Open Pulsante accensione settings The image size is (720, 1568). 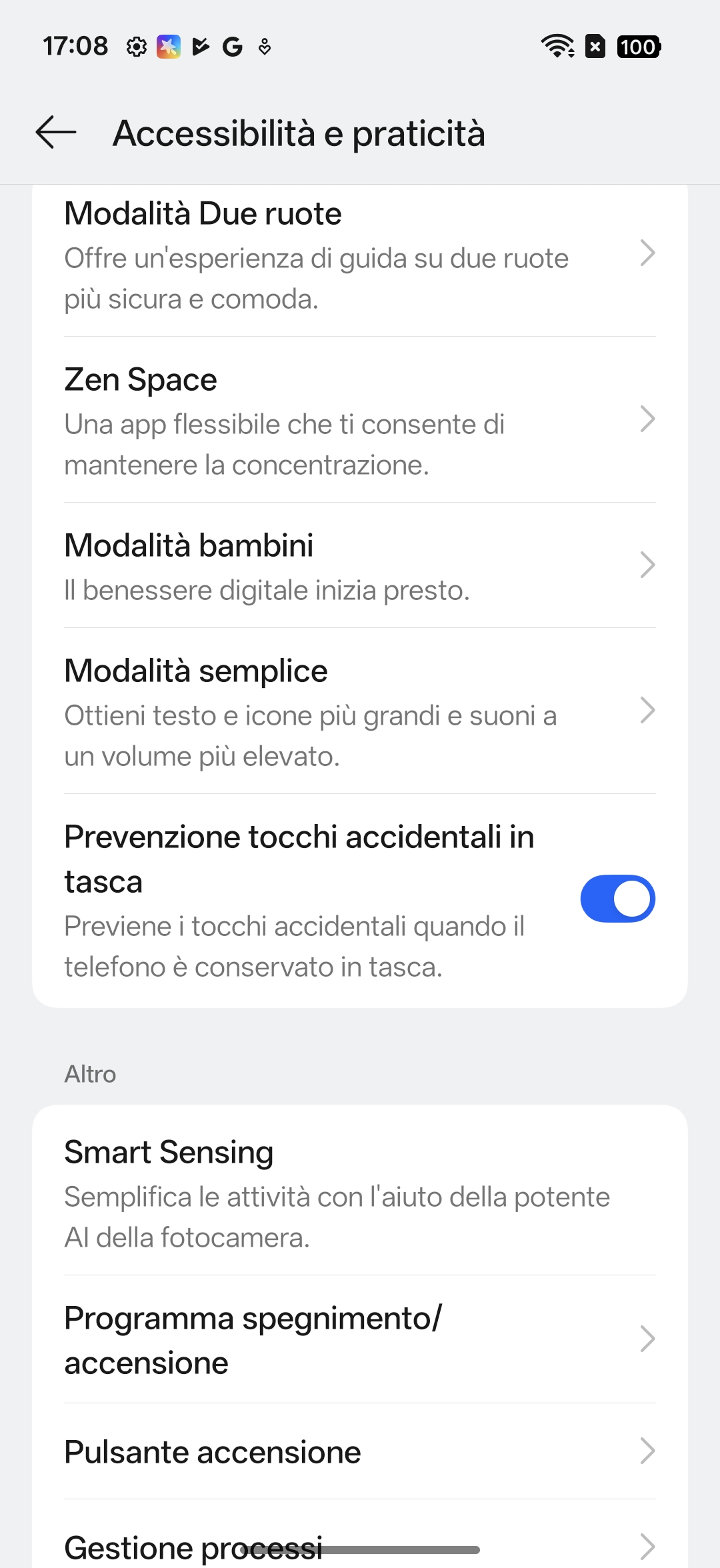tap(359, 1452)
